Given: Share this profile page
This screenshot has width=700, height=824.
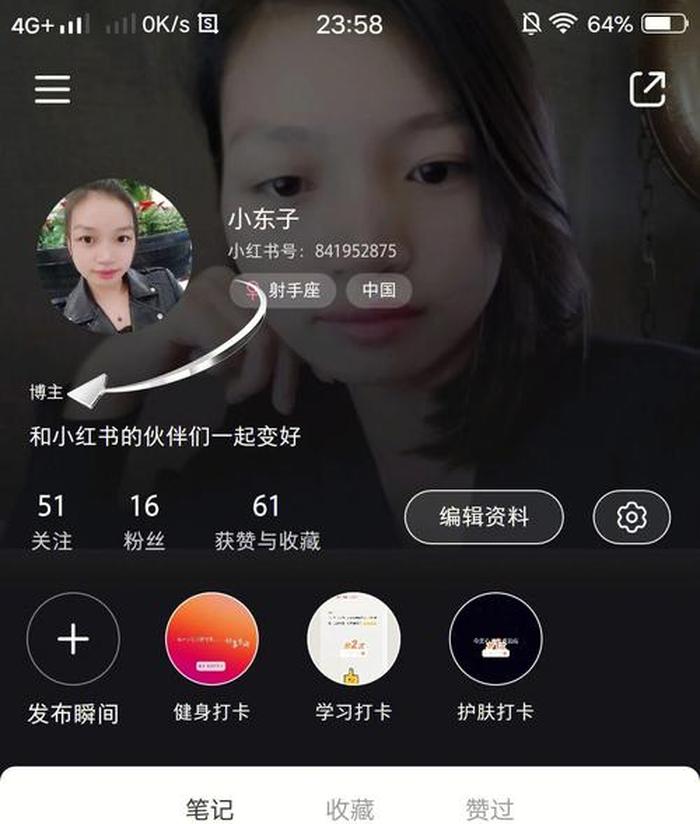Looking at the screenshot, I should (x=647, y=89).
